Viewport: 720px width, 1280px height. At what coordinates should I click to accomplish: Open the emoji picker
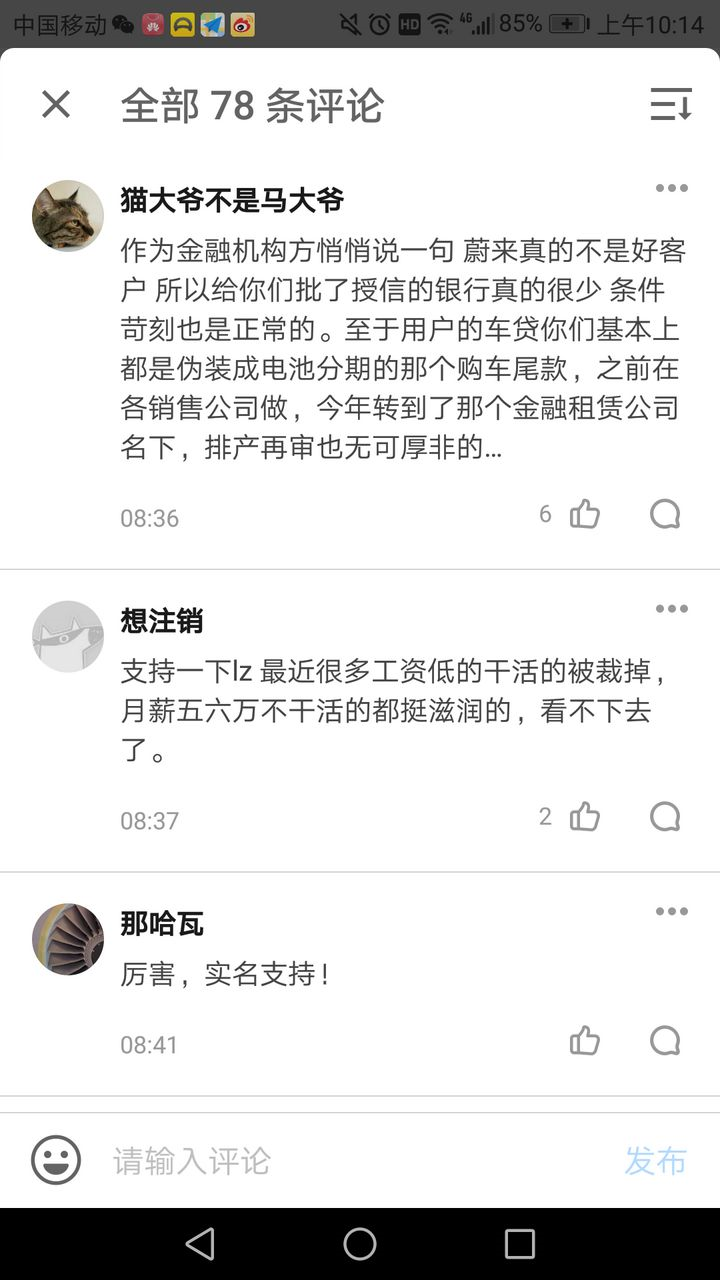(x=56, y=1160)
